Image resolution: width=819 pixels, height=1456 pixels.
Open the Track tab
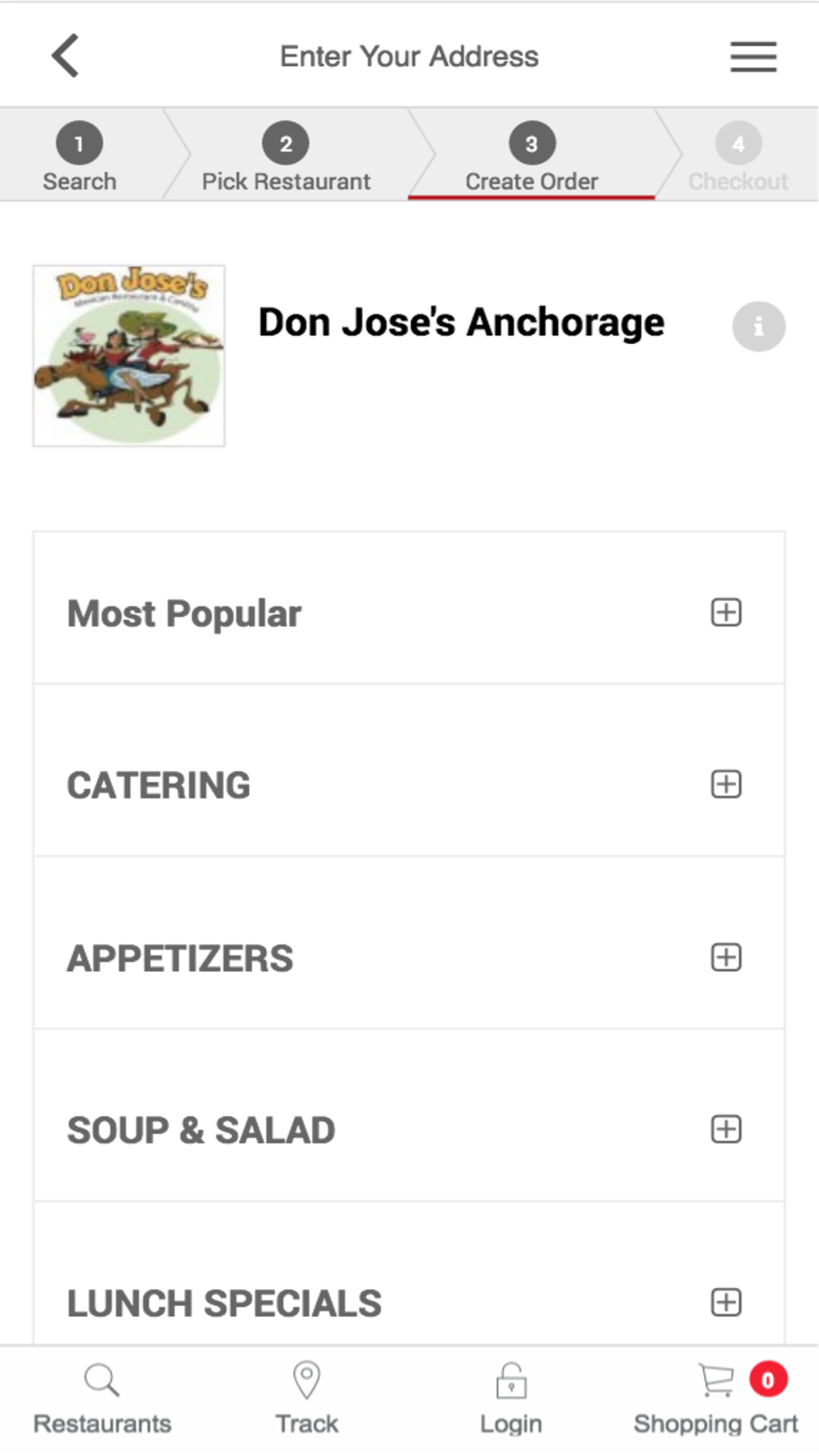(x=307, y=1399)
